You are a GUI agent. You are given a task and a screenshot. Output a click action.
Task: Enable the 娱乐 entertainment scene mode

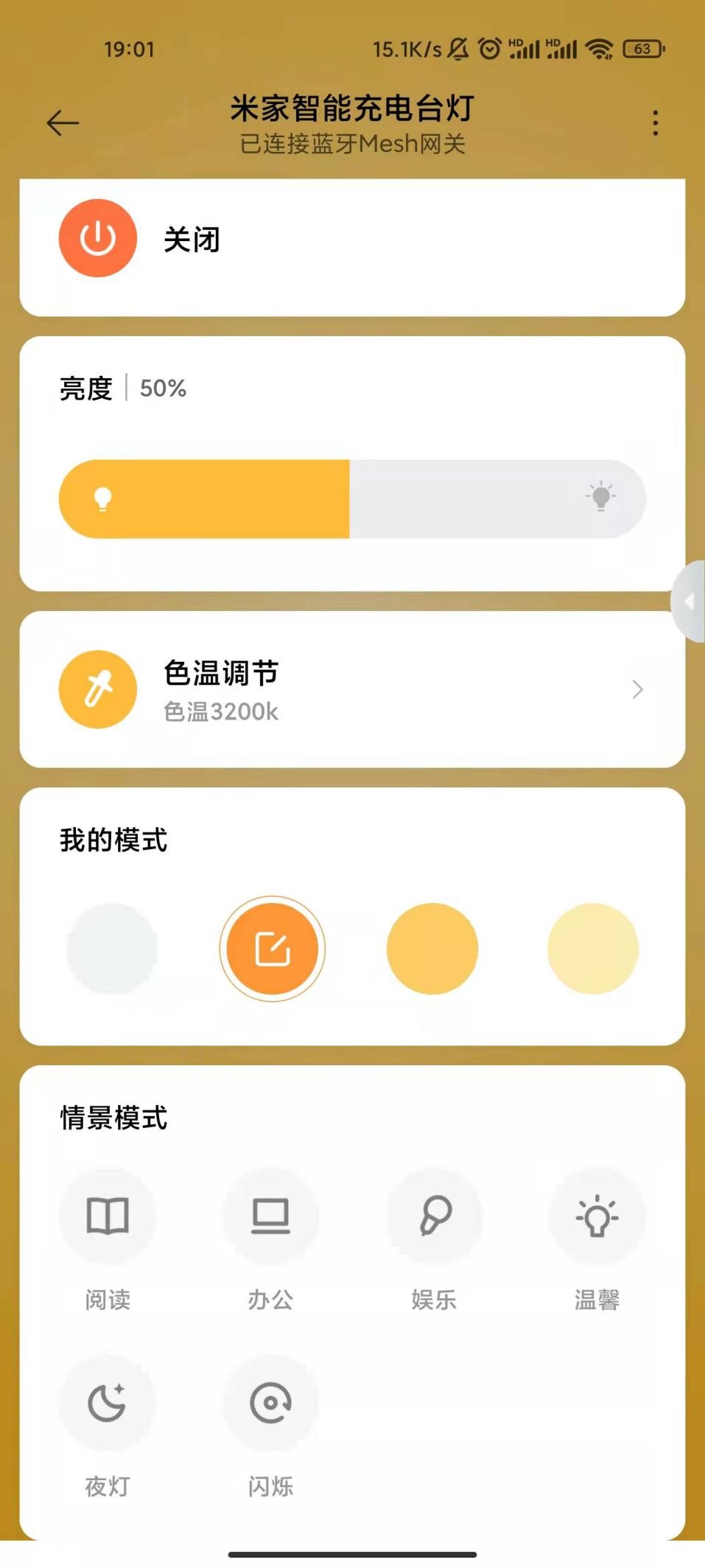pos(434,1216)
